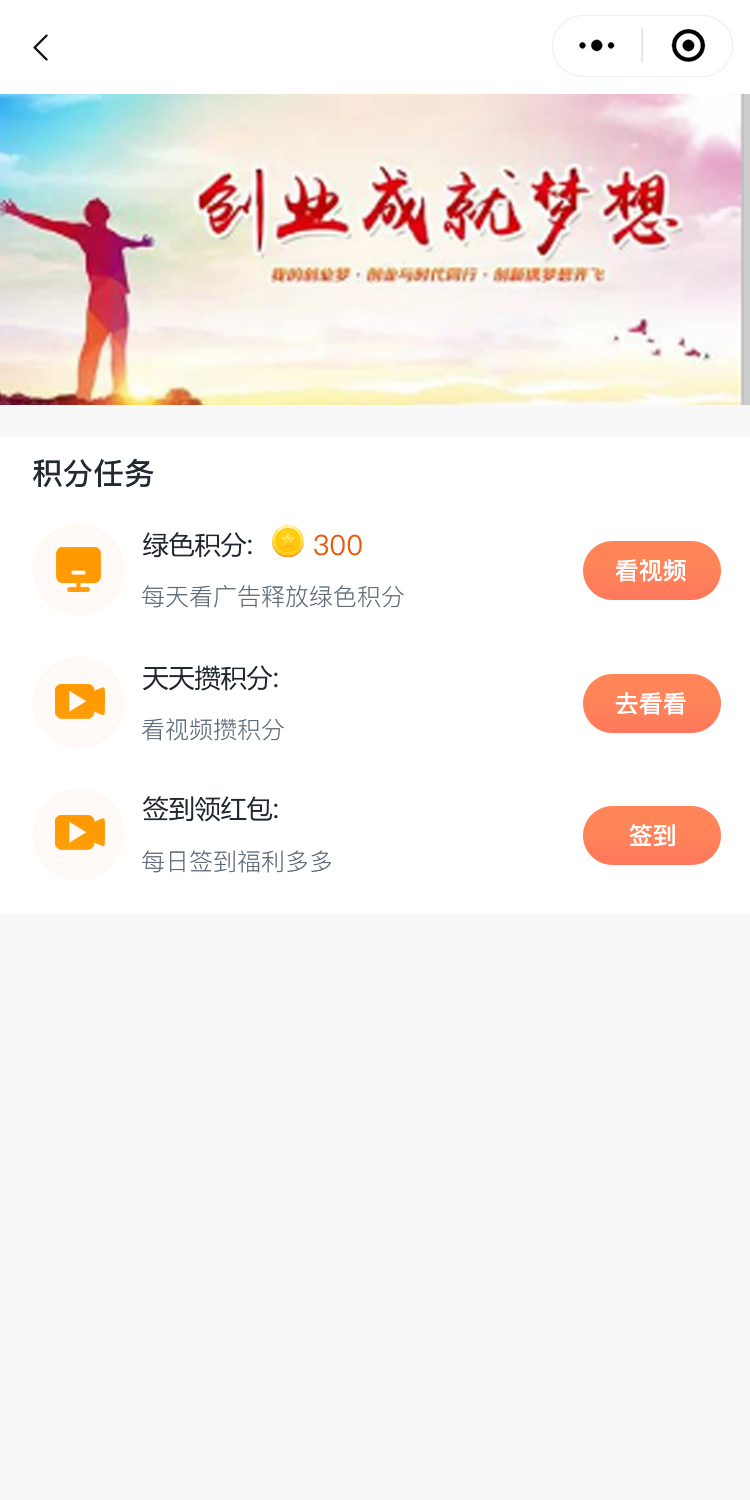The image size is (750, 1500).
Task: Open the mini program more-options menu
Action: pyautogui.click(x=597, y=46)
